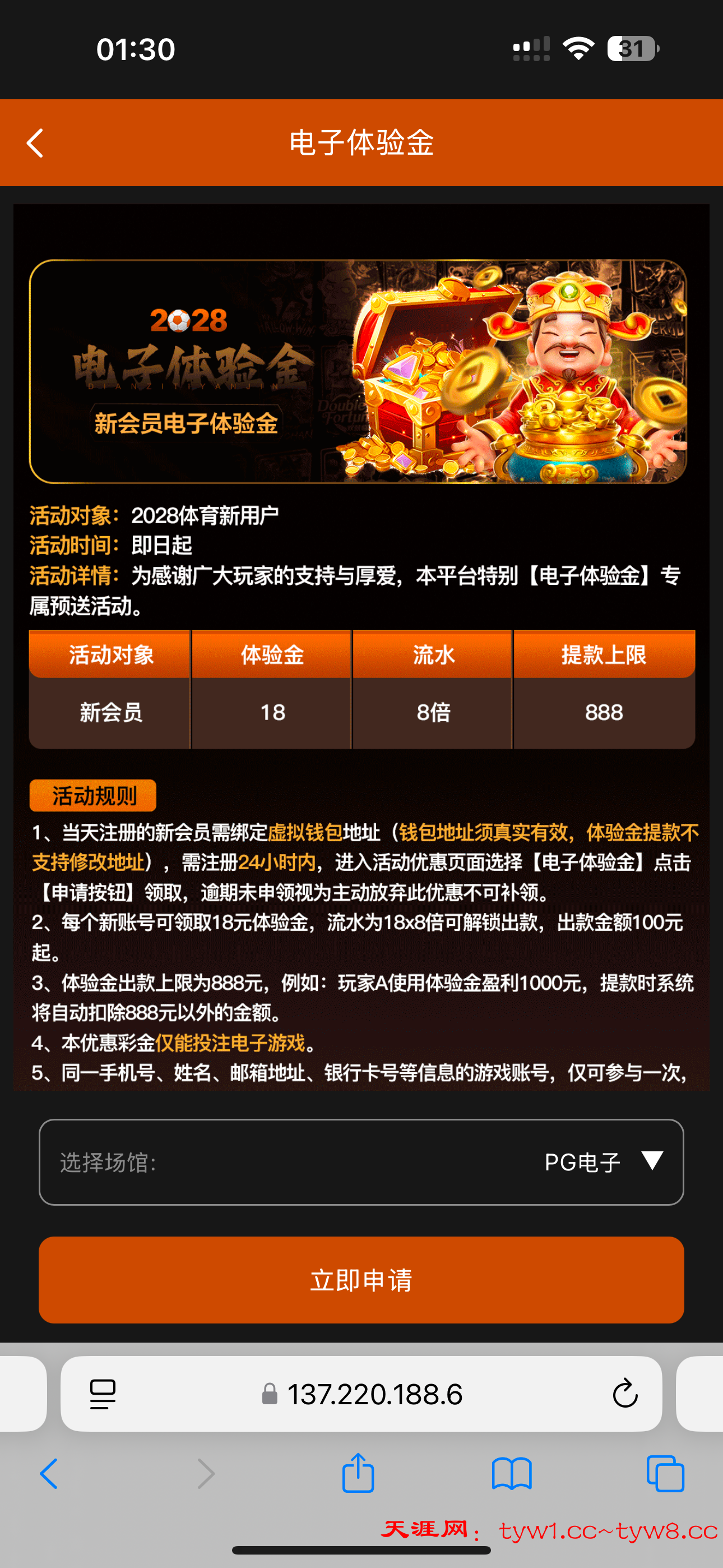Tap the 立即申请 button
The height and width of the screenshot is (1568, 723).
(x=361, y=1280)
